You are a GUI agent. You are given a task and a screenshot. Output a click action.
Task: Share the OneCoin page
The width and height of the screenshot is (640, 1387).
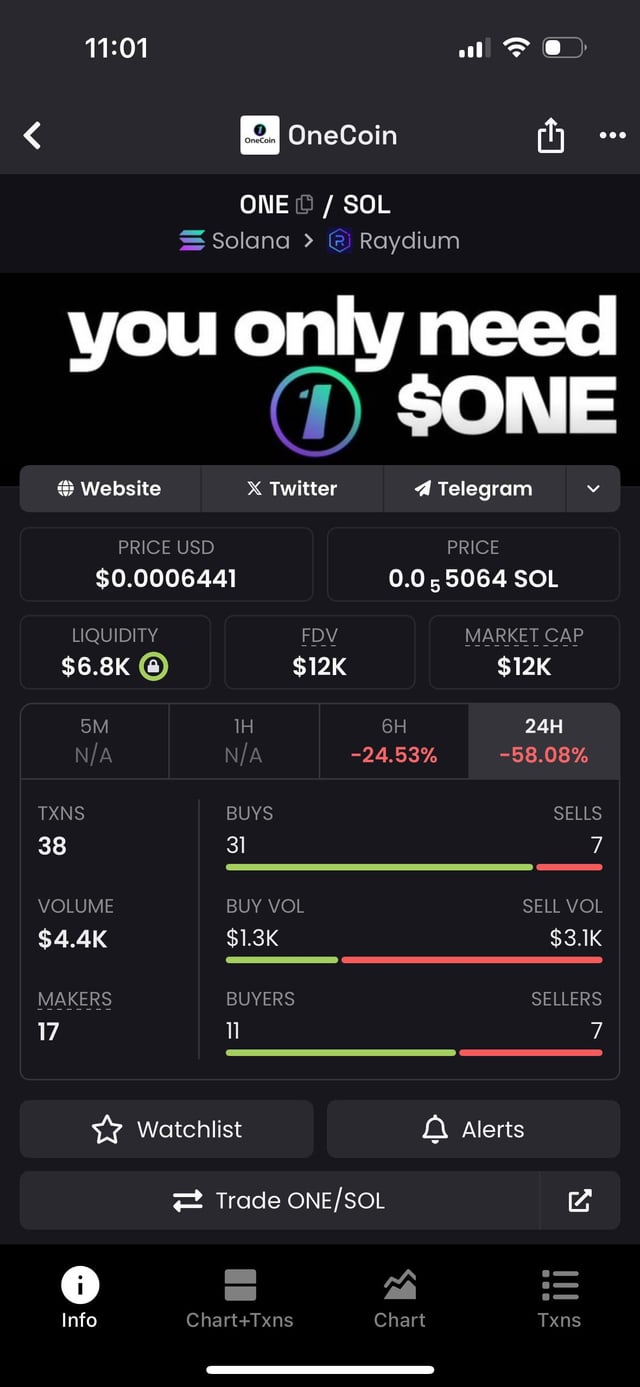click(551, 135)
